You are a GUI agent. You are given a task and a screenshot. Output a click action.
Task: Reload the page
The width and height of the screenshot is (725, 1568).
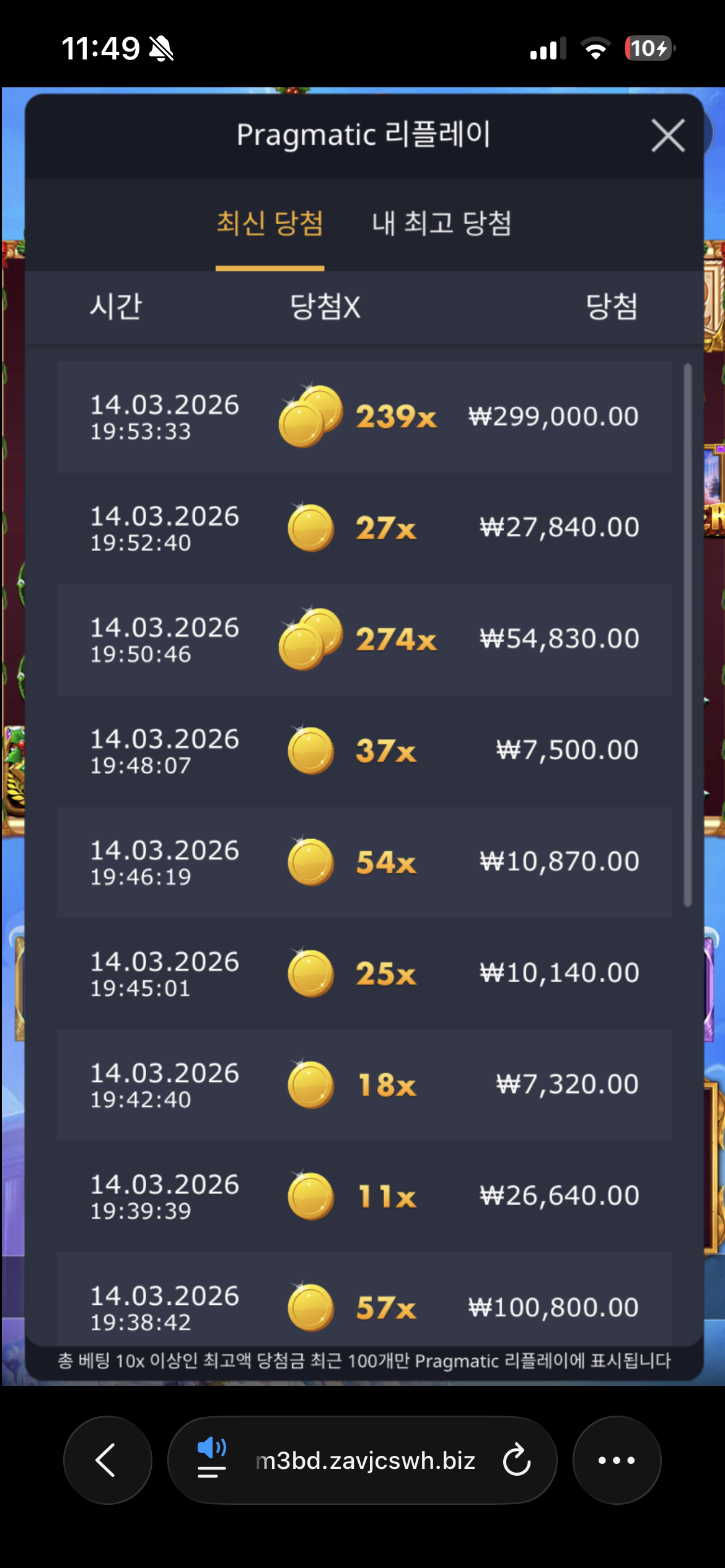point(516,1460)
